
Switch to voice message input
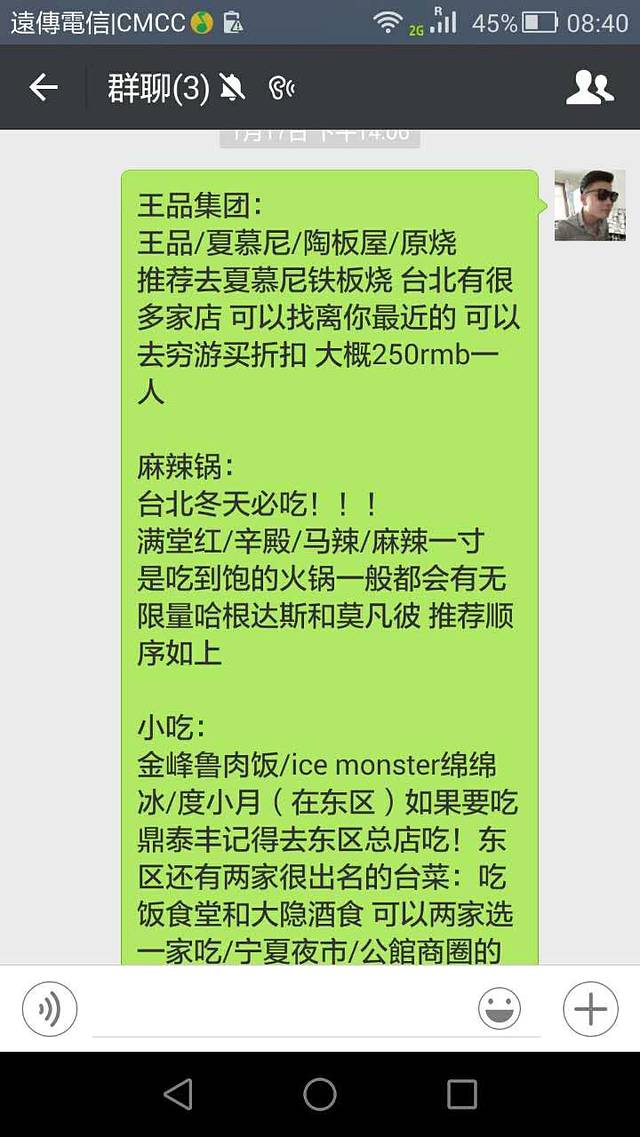click(x=50, y=1008)
